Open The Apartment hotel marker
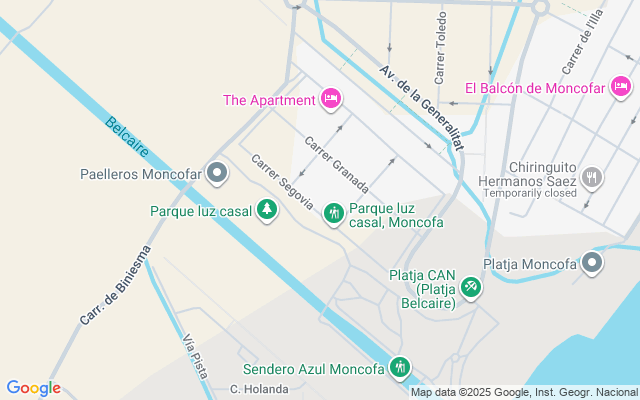 331,99
